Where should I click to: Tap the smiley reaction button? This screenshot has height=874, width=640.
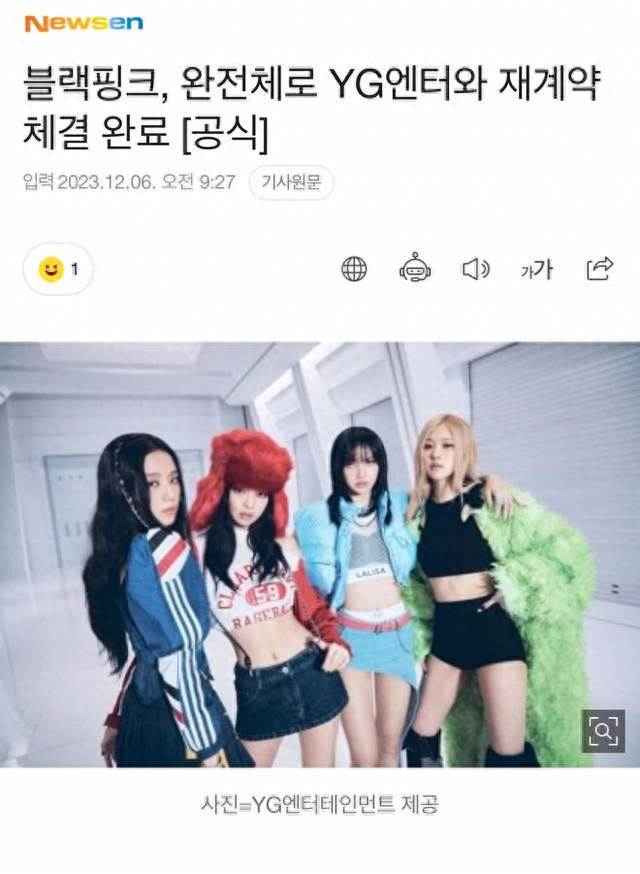pyautogui.click(x=58, y=268)
